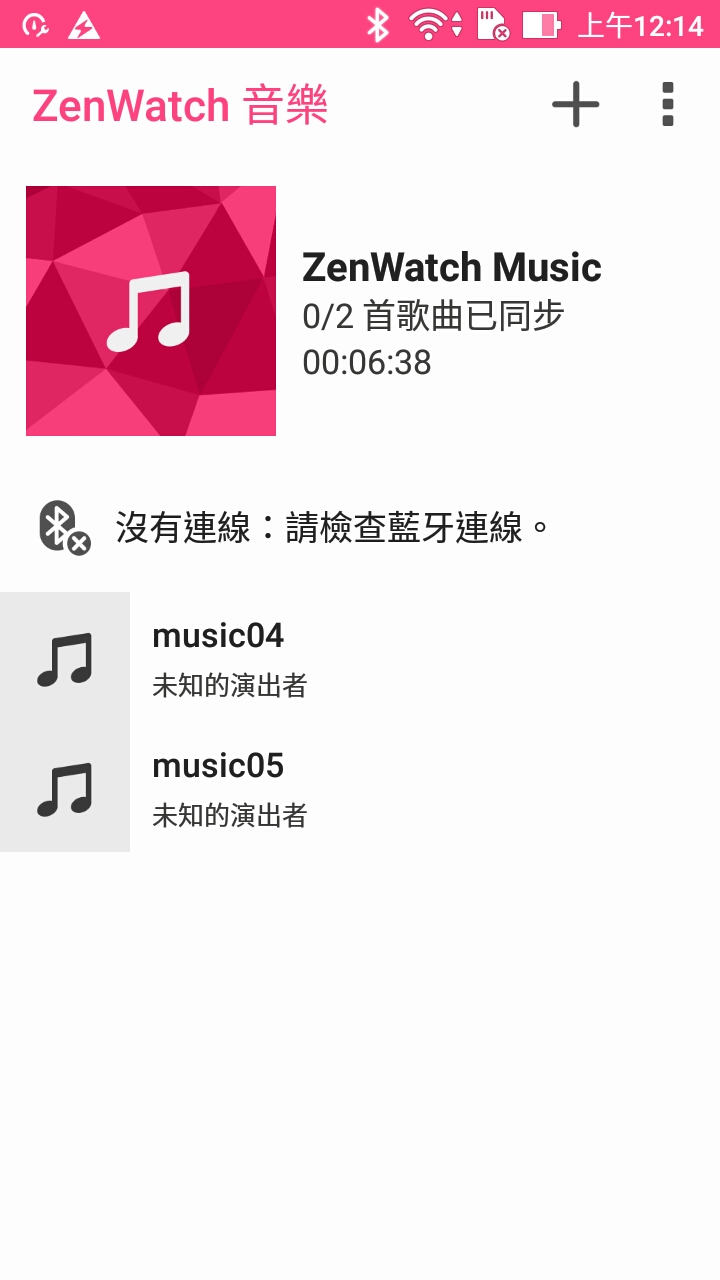720x1280 pixels.
Task: Select the music04 song row
Action: pos(360,657)
